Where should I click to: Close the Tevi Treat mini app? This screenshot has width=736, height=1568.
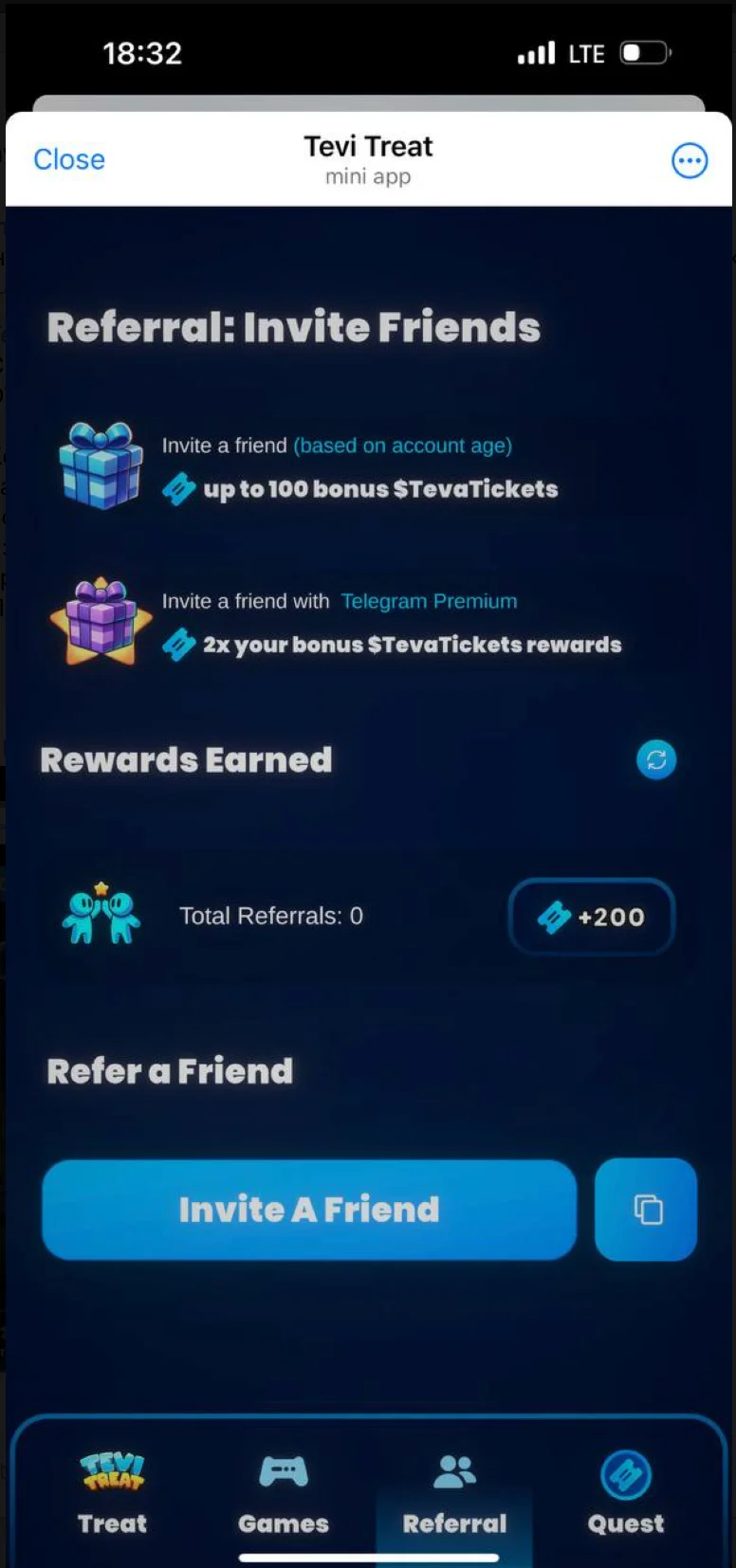(x=69, y=159)
